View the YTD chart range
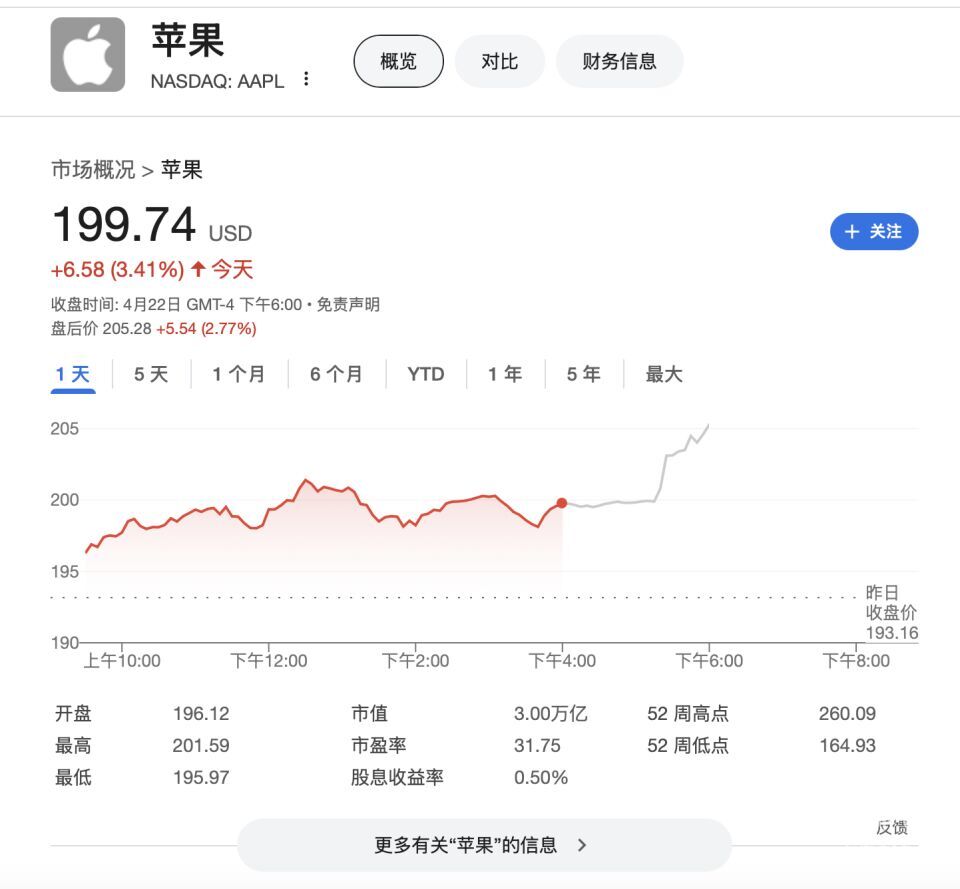 point(426,375)
